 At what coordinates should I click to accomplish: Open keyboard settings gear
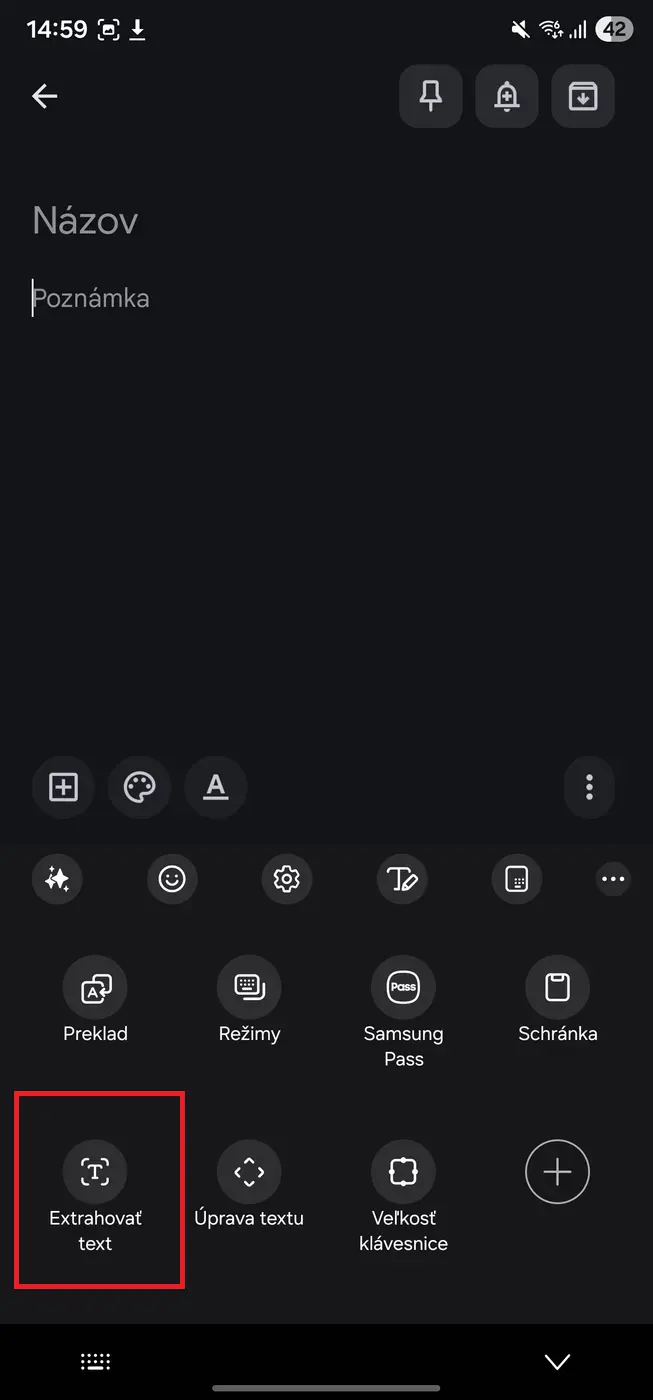[287, 879]
